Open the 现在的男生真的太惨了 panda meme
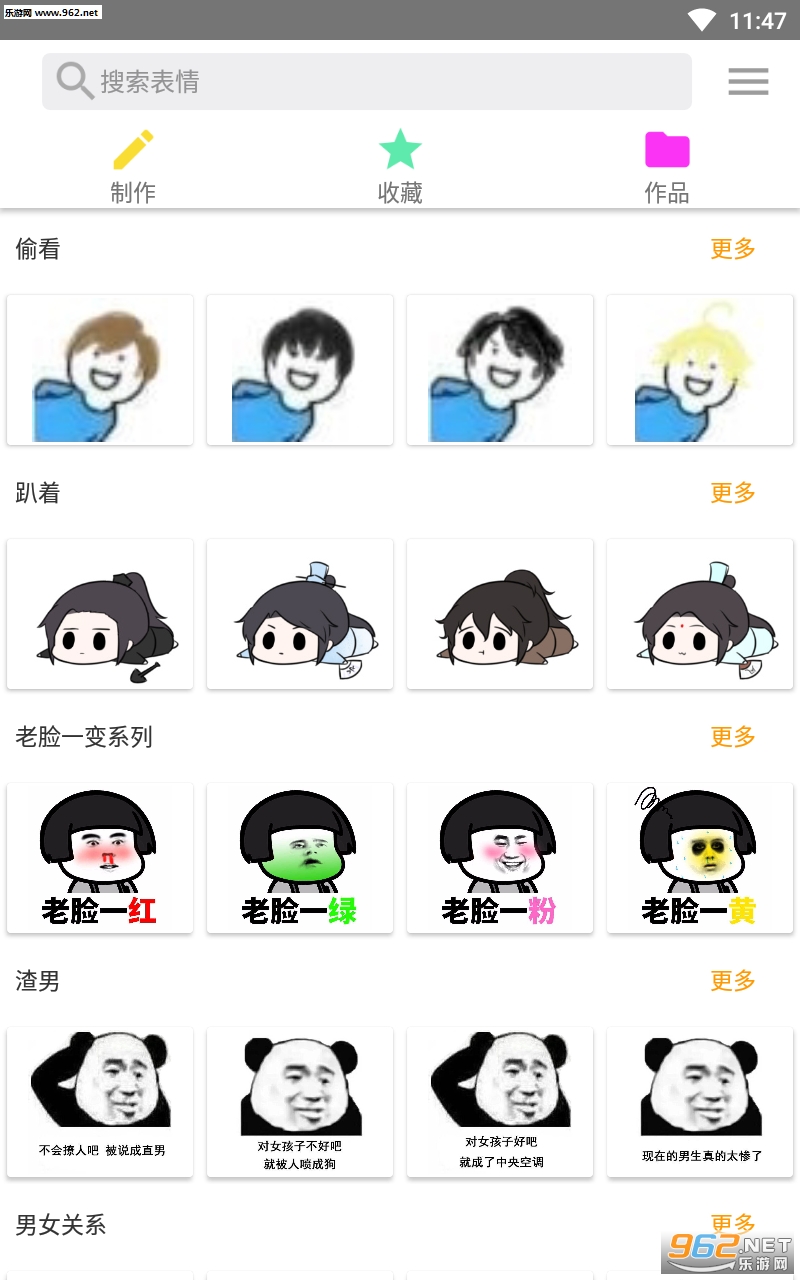Image resolution: width=800 pixels, height=1280 pixels. tap(700, 1102)
